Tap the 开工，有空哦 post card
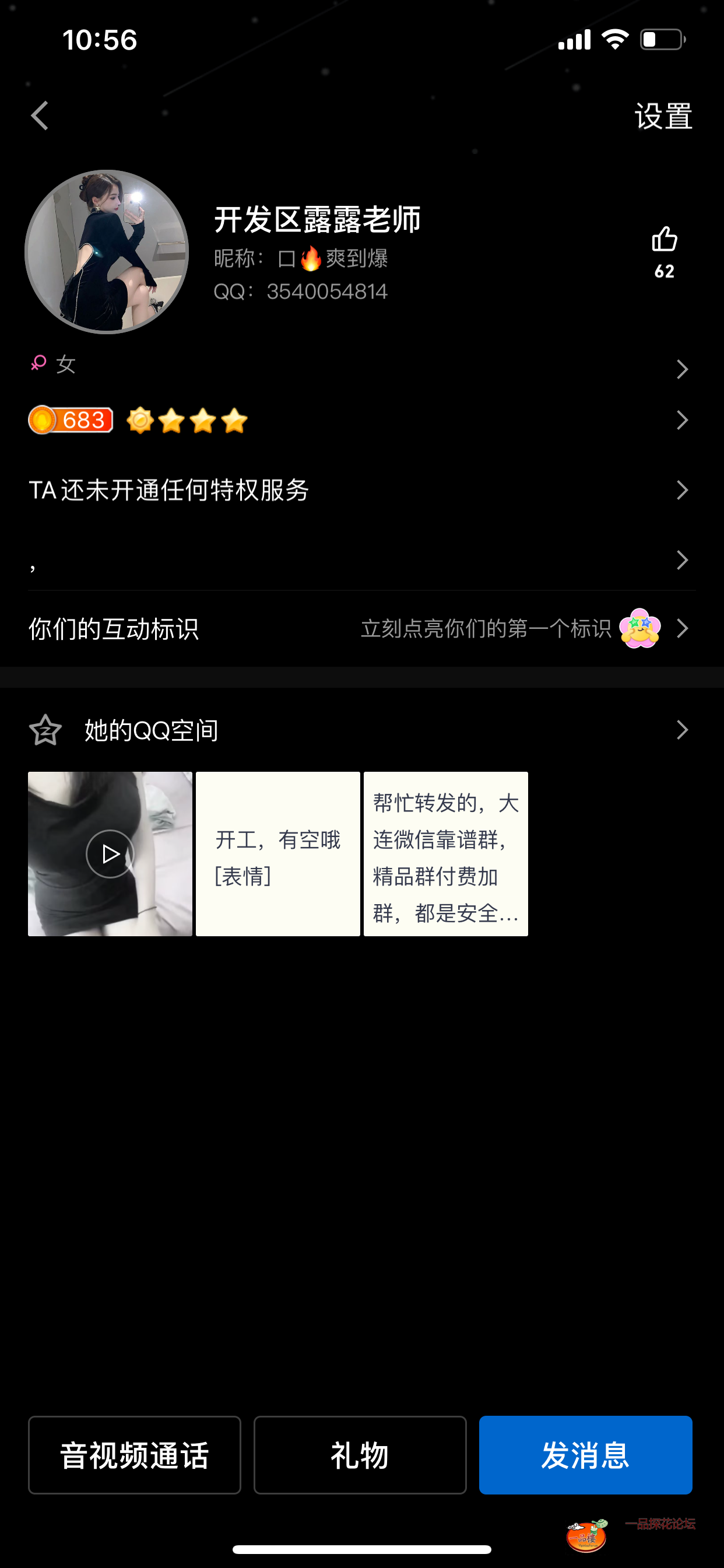Viewport: 724px width, 1568px height. click(277, 853)
